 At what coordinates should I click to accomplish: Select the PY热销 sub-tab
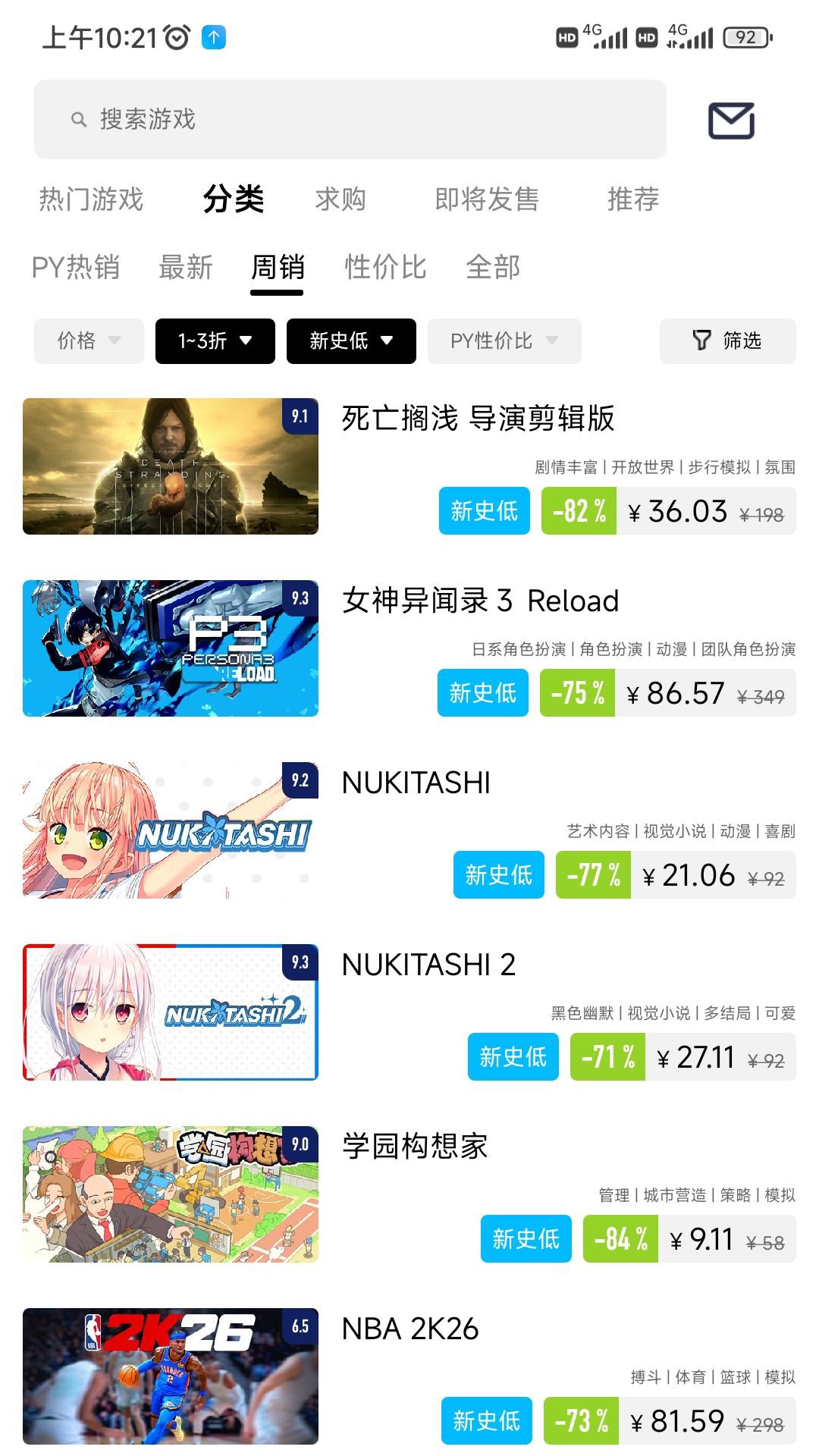click(76, 268)
